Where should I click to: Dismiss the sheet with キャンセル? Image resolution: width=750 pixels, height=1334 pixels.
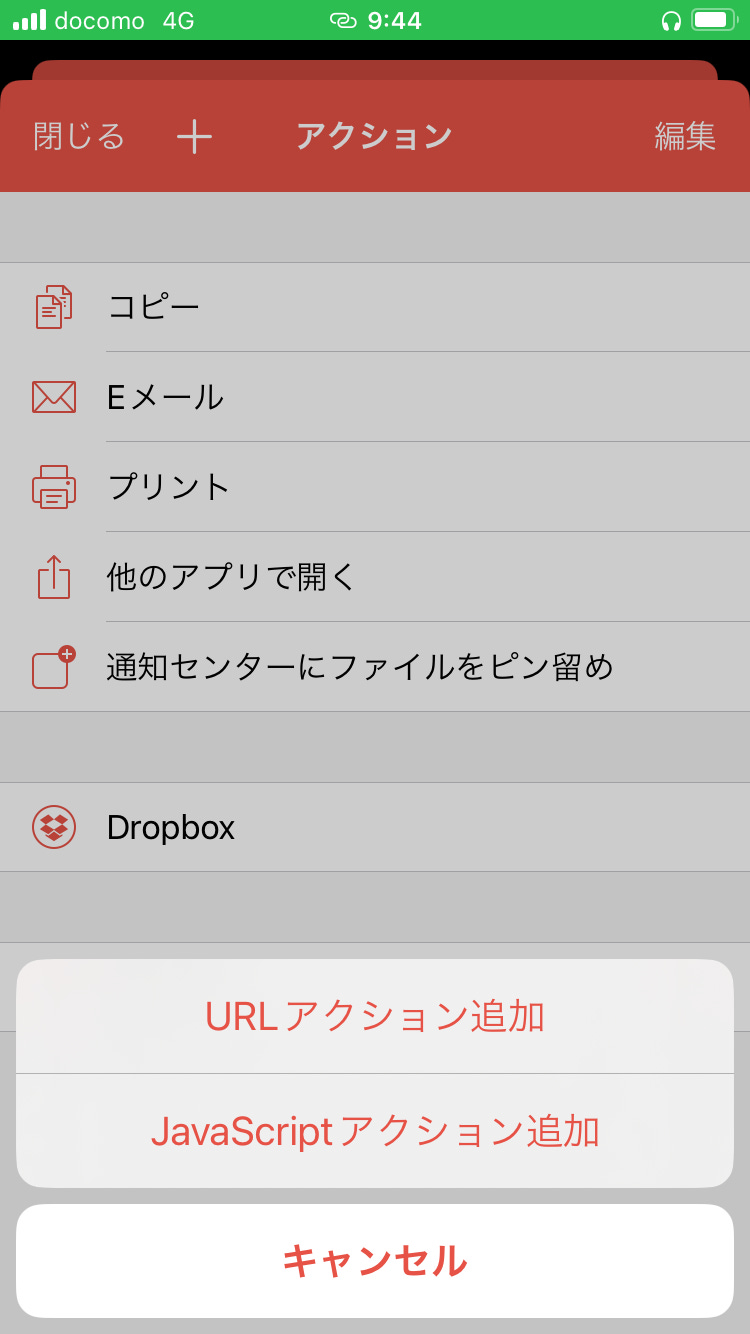375,1261
